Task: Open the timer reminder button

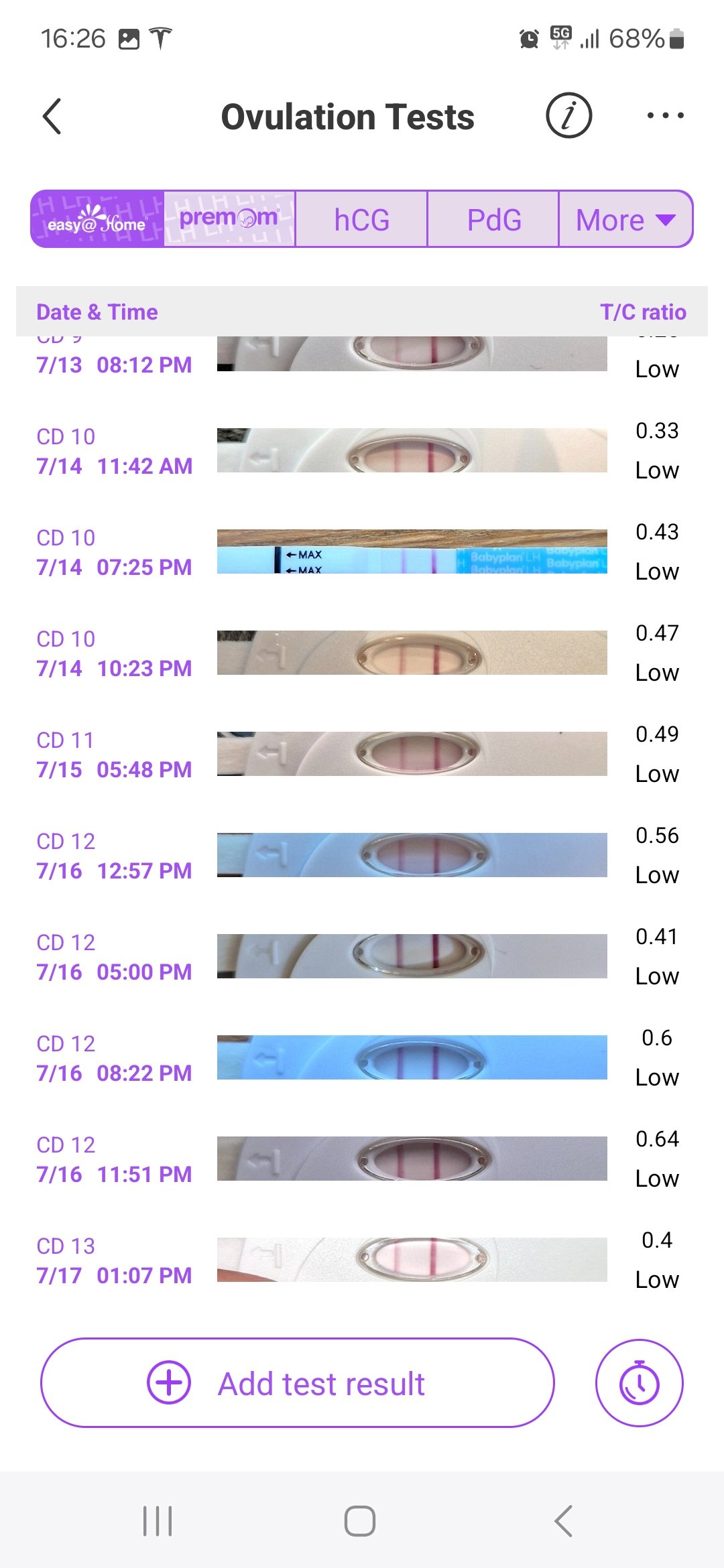Action: pos(639,1383)
